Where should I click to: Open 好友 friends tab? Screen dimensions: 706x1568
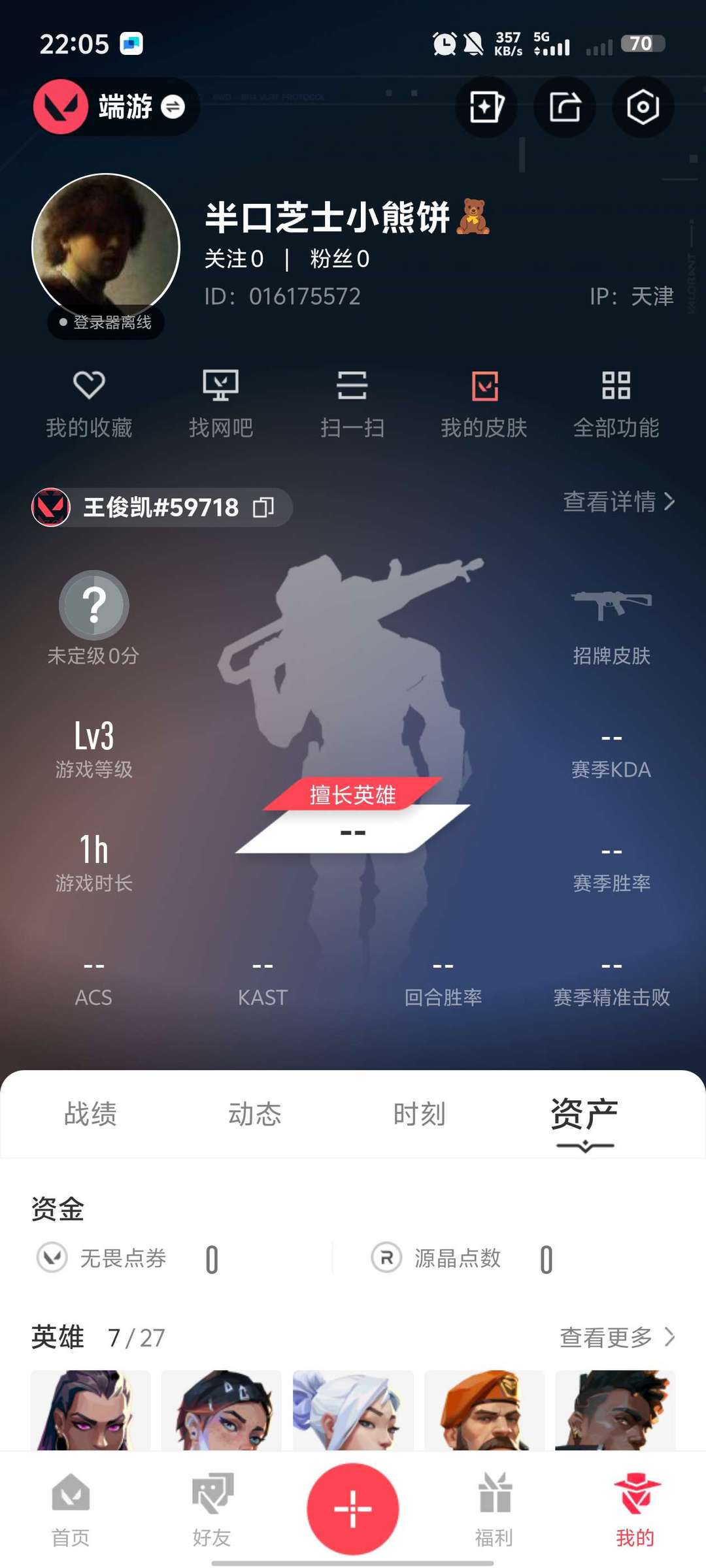tap(212, 1509)
